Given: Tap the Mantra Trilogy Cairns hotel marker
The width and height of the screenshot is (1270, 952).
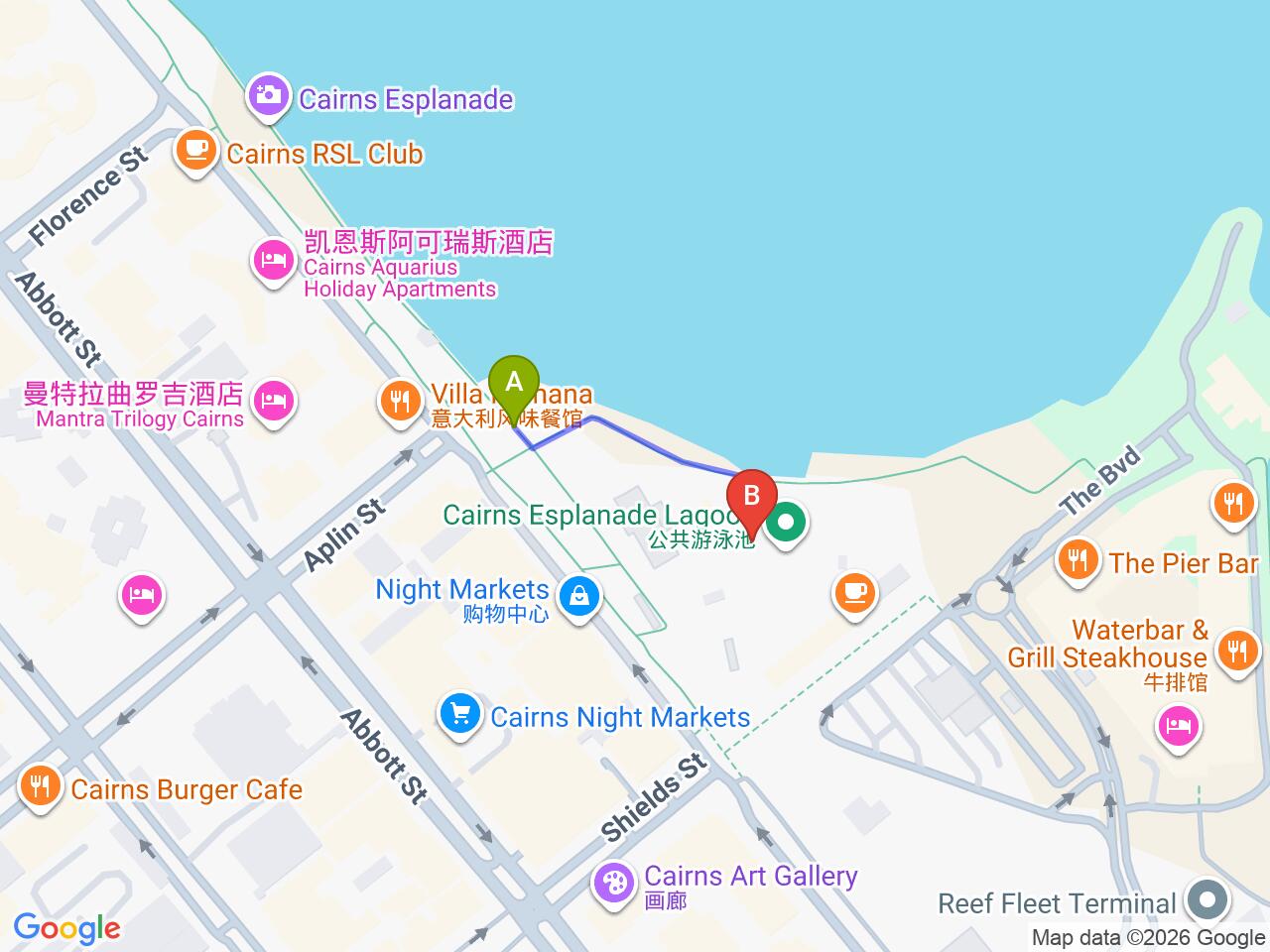Looking at the screenshot, I should [x=273, y=402].
